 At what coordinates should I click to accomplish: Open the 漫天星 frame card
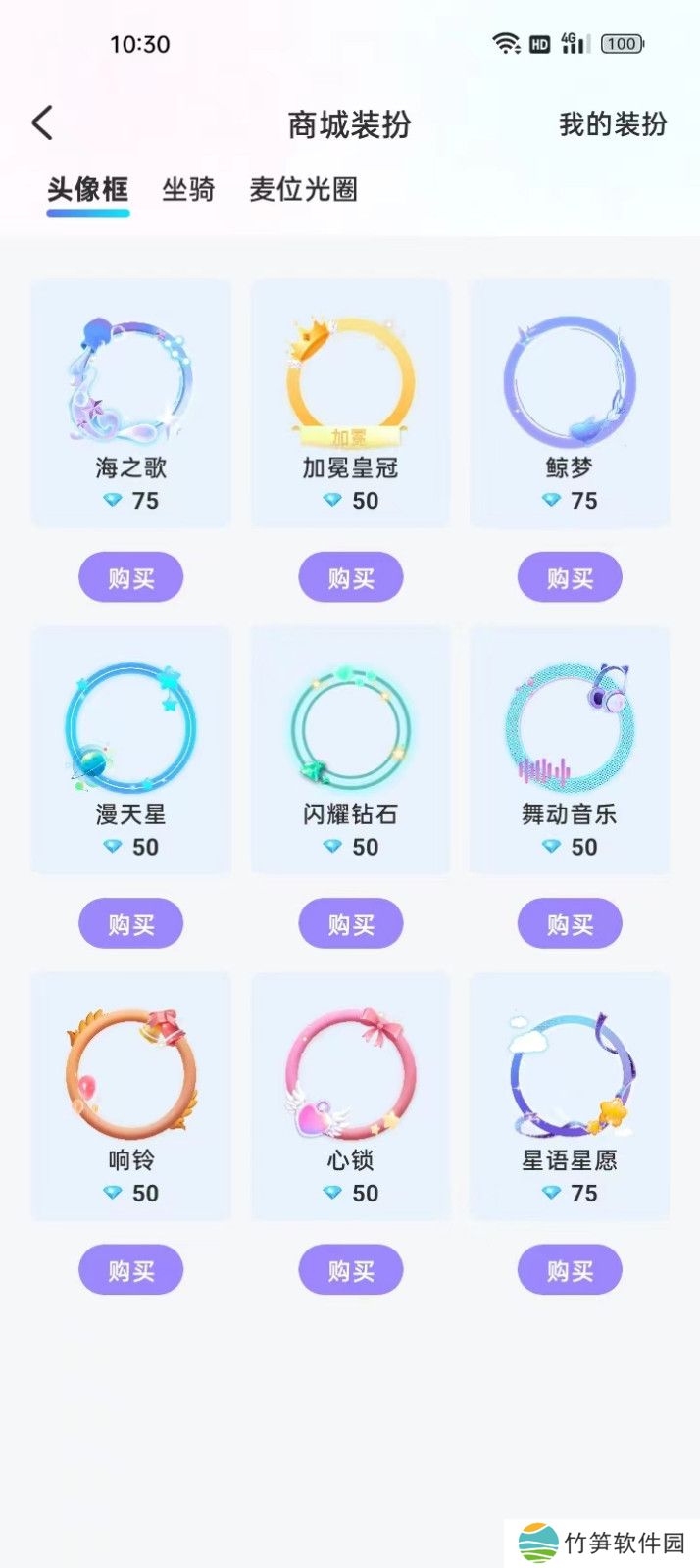pyautogui.click(x=130, y=750)
